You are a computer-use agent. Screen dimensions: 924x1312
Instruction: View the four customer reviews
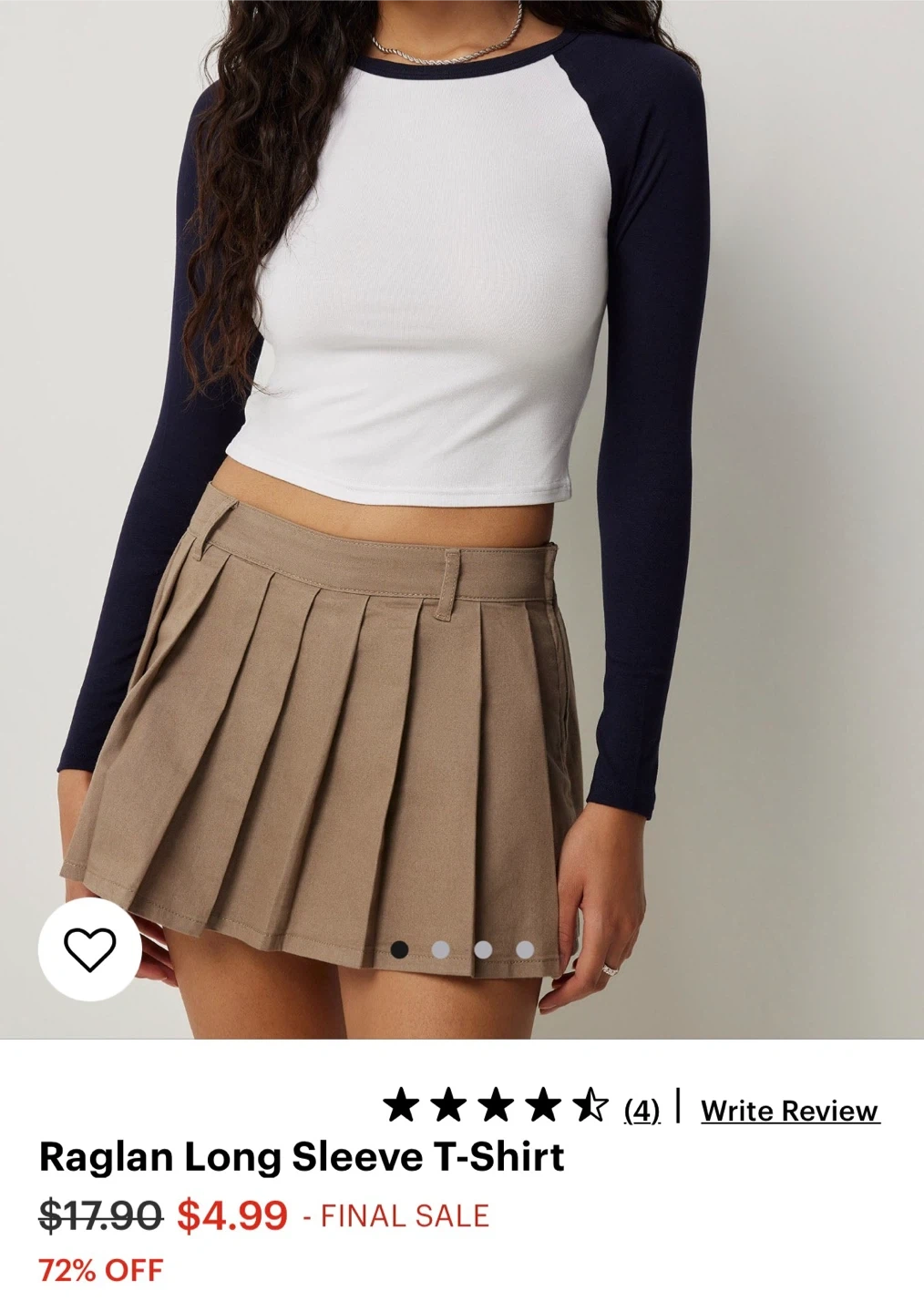(642, 1111)
